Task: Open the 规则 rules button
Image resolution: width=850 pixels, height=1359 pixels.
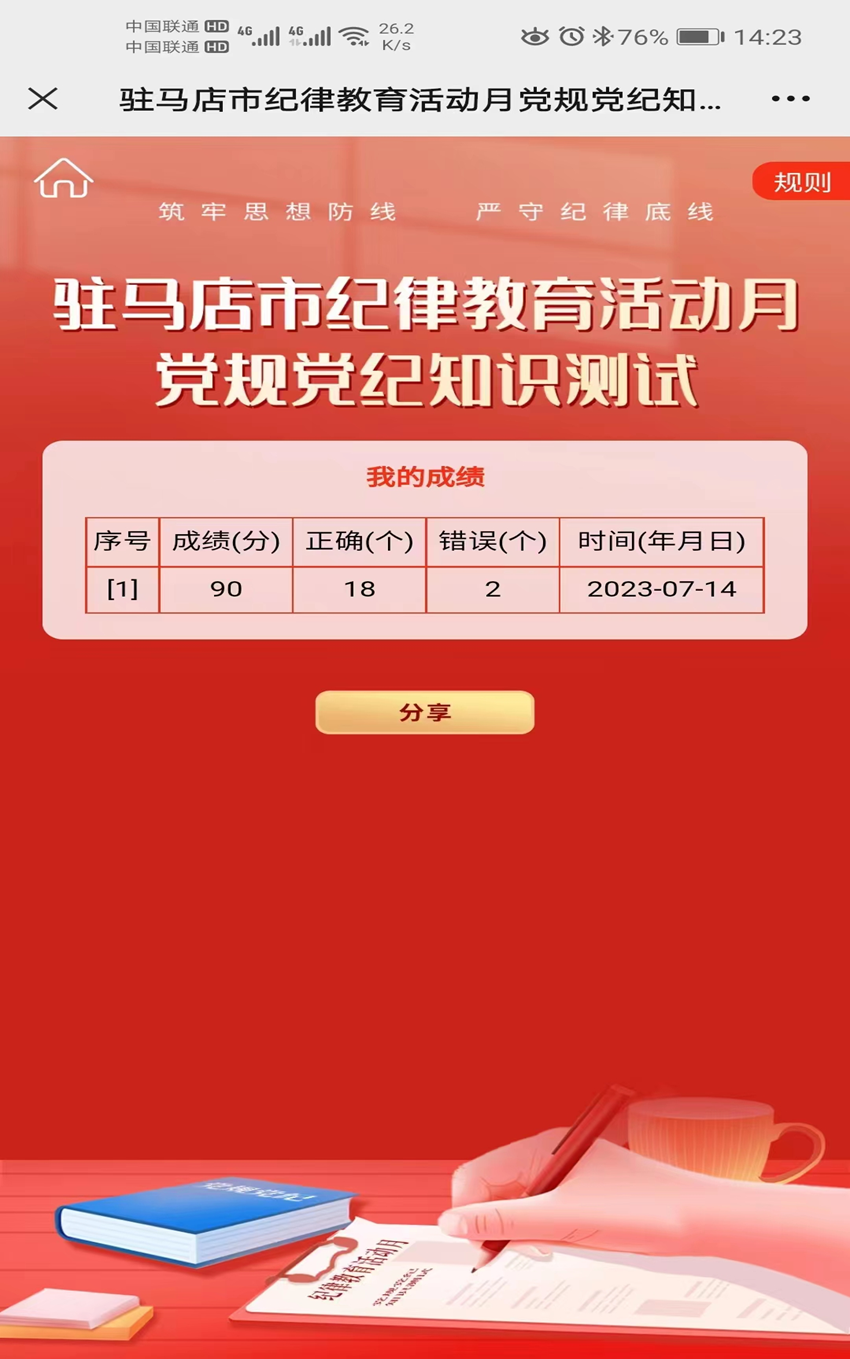Action: coord(801,182)
